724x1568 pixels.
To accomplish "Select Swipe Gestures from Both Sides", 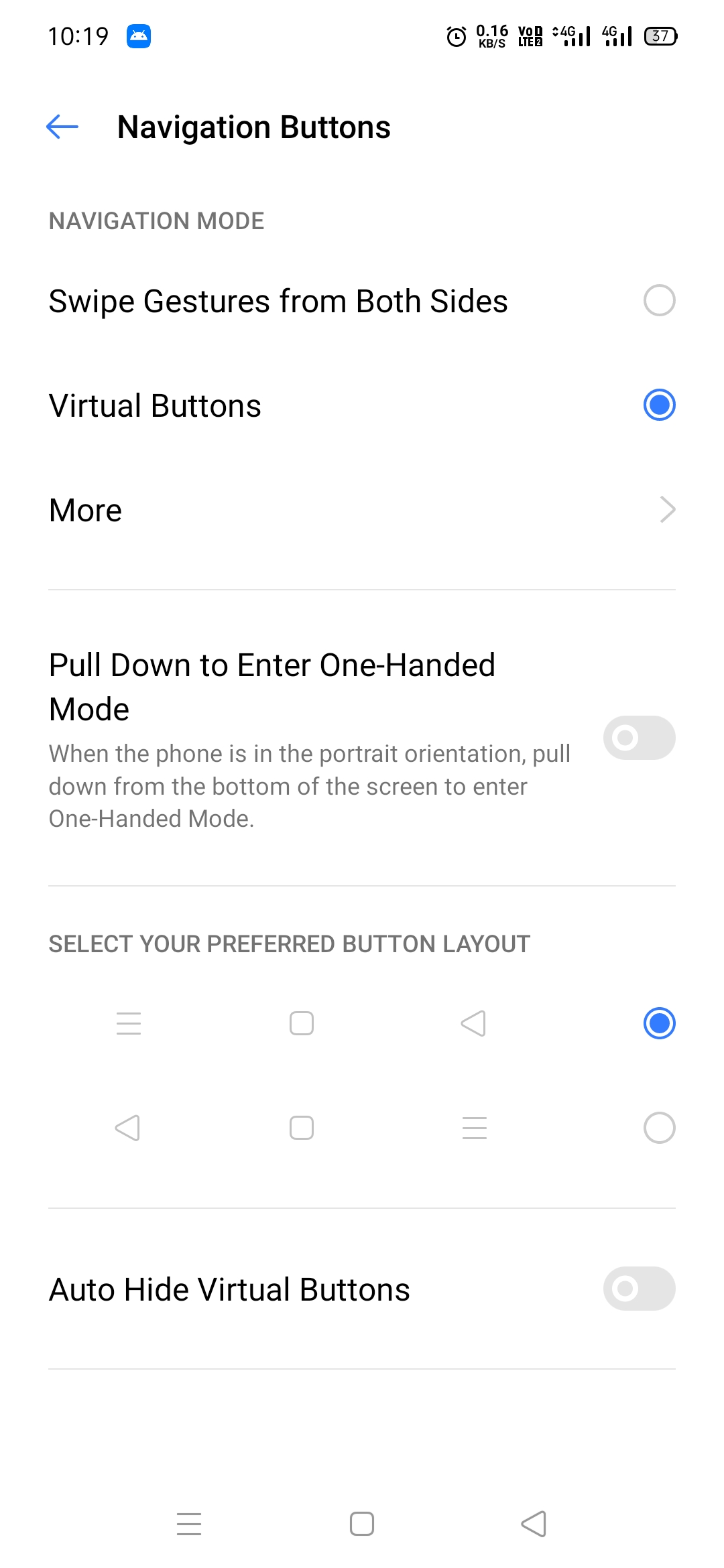I will point(659,300).
